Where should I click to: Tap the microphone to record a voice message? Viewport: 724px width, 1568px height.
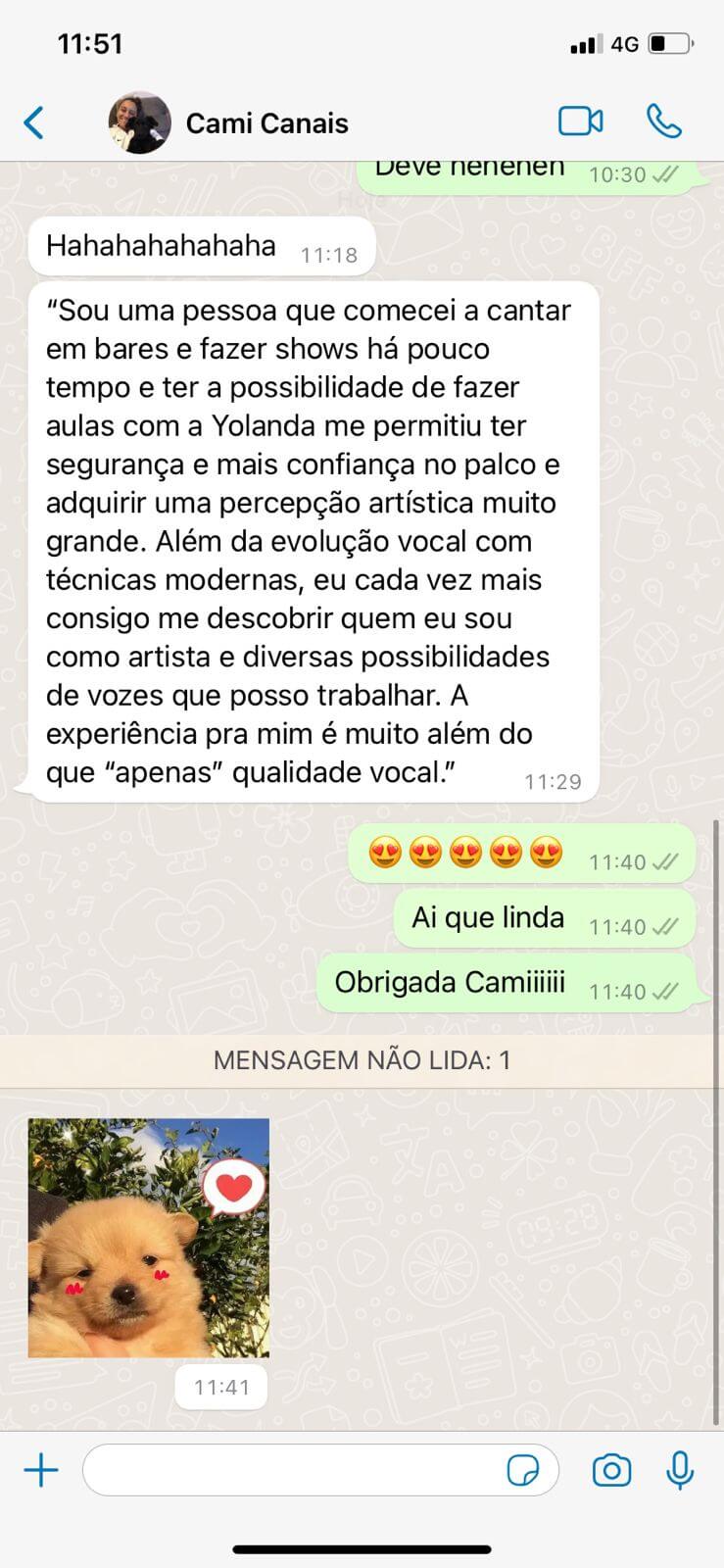[x=679, y=1470]
